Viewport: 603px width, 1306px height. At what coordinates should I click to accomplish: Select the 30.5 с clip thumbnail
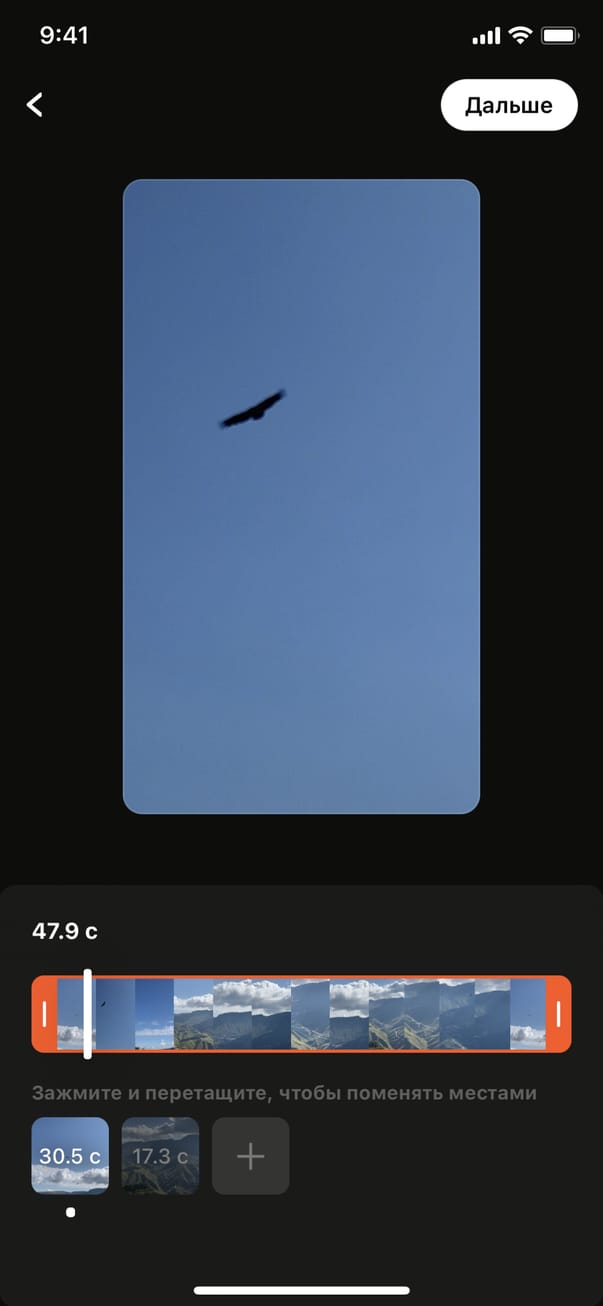70,1155
